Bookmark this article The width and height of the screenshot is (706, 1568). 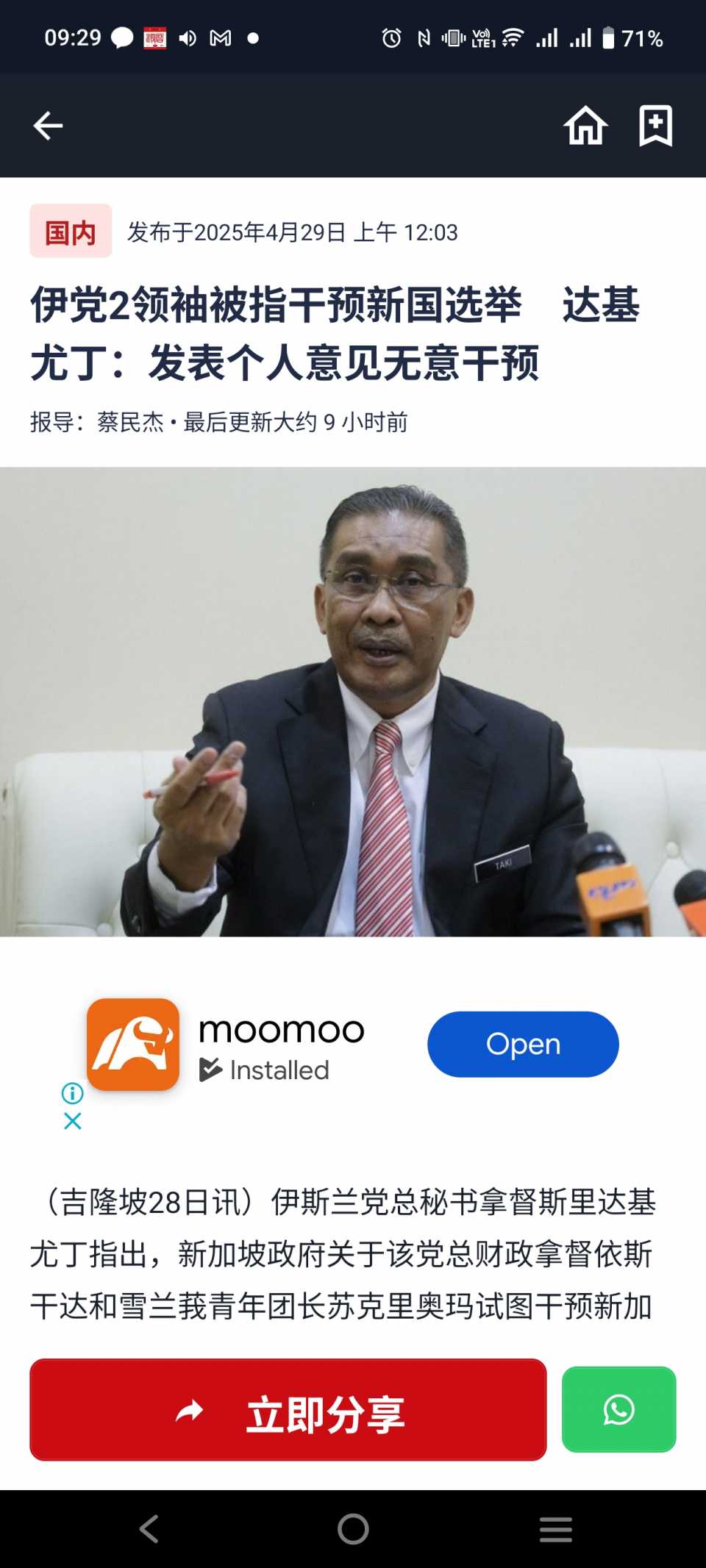pyautogui.click(x=655, y=126)
